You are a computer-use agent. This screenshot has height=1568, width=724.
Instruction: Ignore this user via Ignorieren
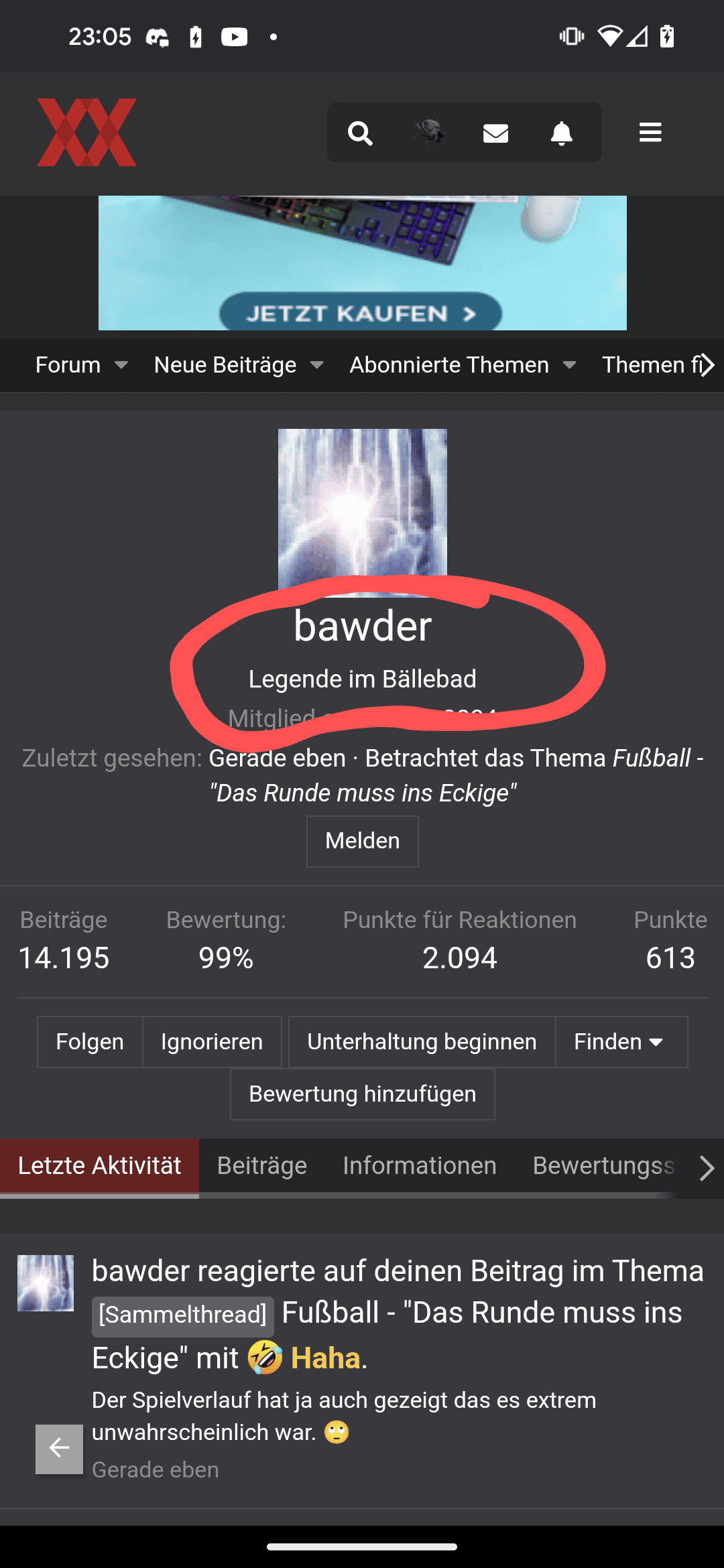coord(212,1042)
